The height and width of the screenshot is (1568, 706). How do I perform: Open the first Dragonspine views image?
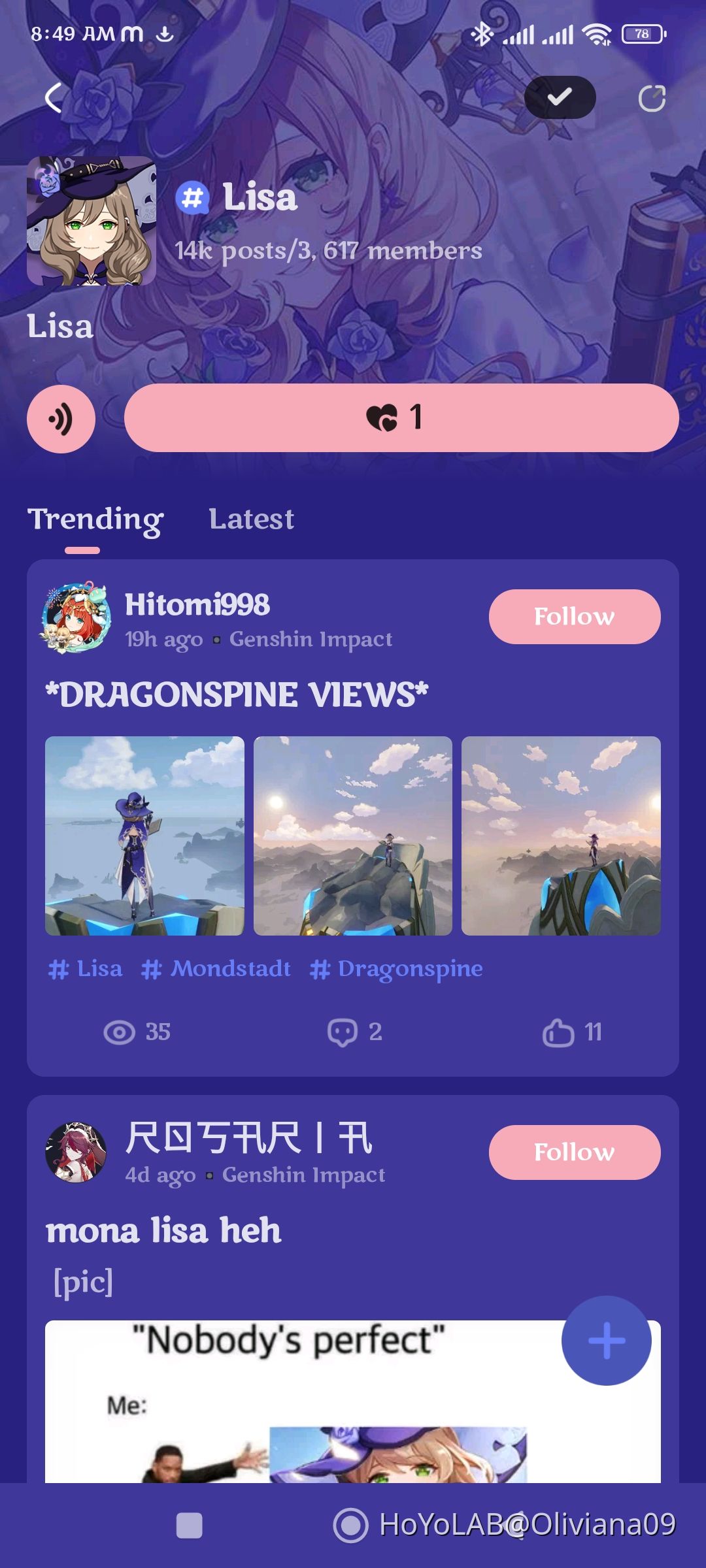(144, 836)
